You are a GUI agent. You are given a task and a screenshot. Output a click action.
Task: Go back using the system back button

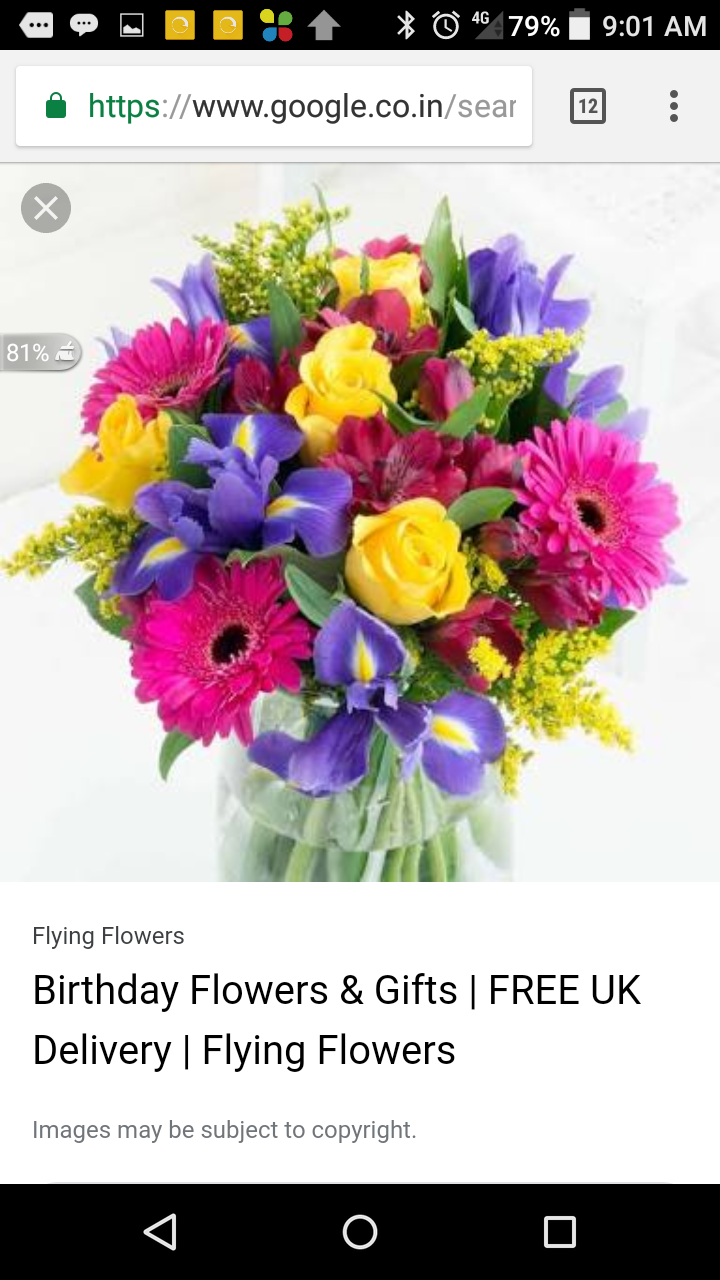pyautogui.click(x=160, y=1232)
